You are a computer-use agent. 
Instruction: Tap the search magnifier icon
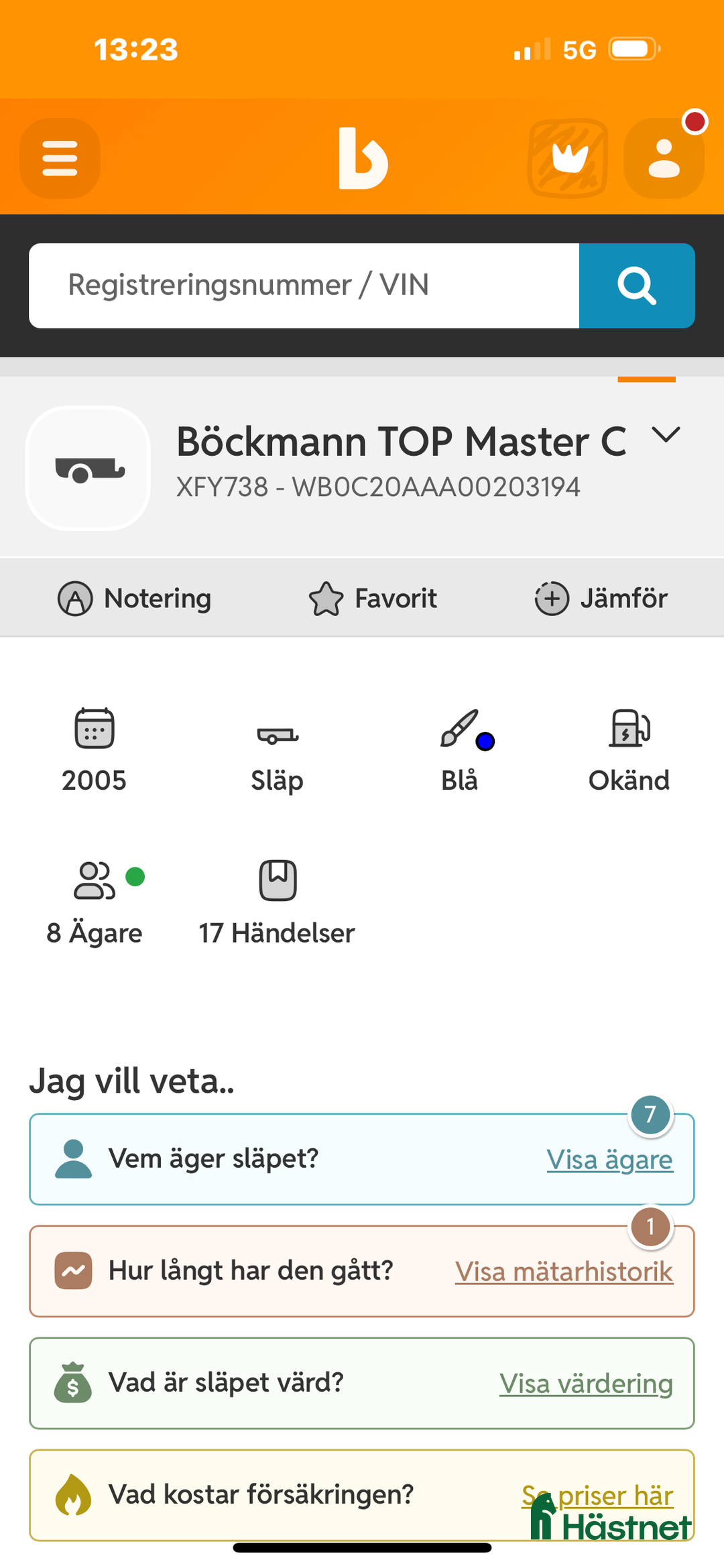pyautogui.click(x=636, y=285)
